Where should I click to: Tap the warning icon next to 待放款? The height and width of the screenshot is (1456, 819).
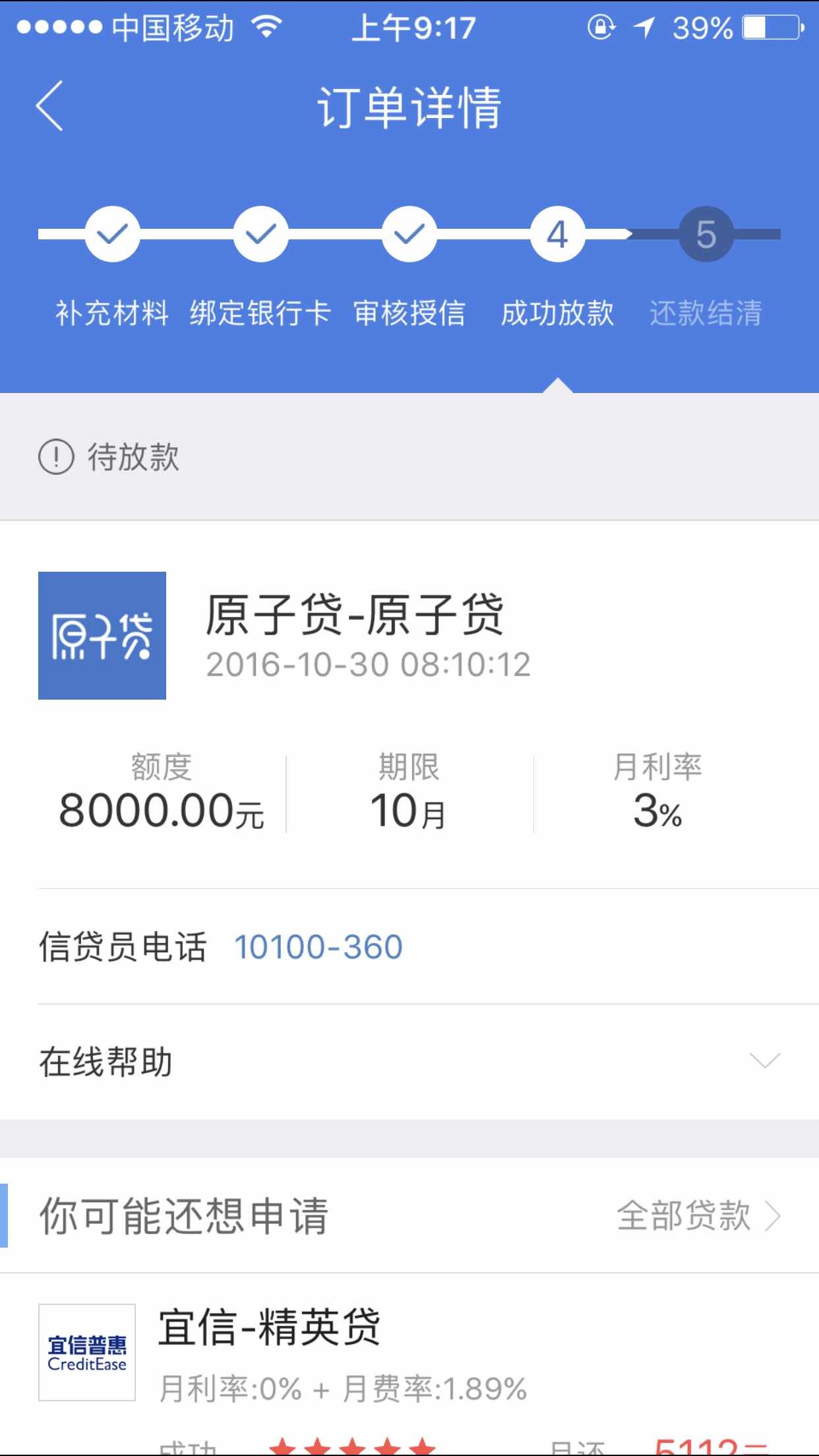[56, 456]
